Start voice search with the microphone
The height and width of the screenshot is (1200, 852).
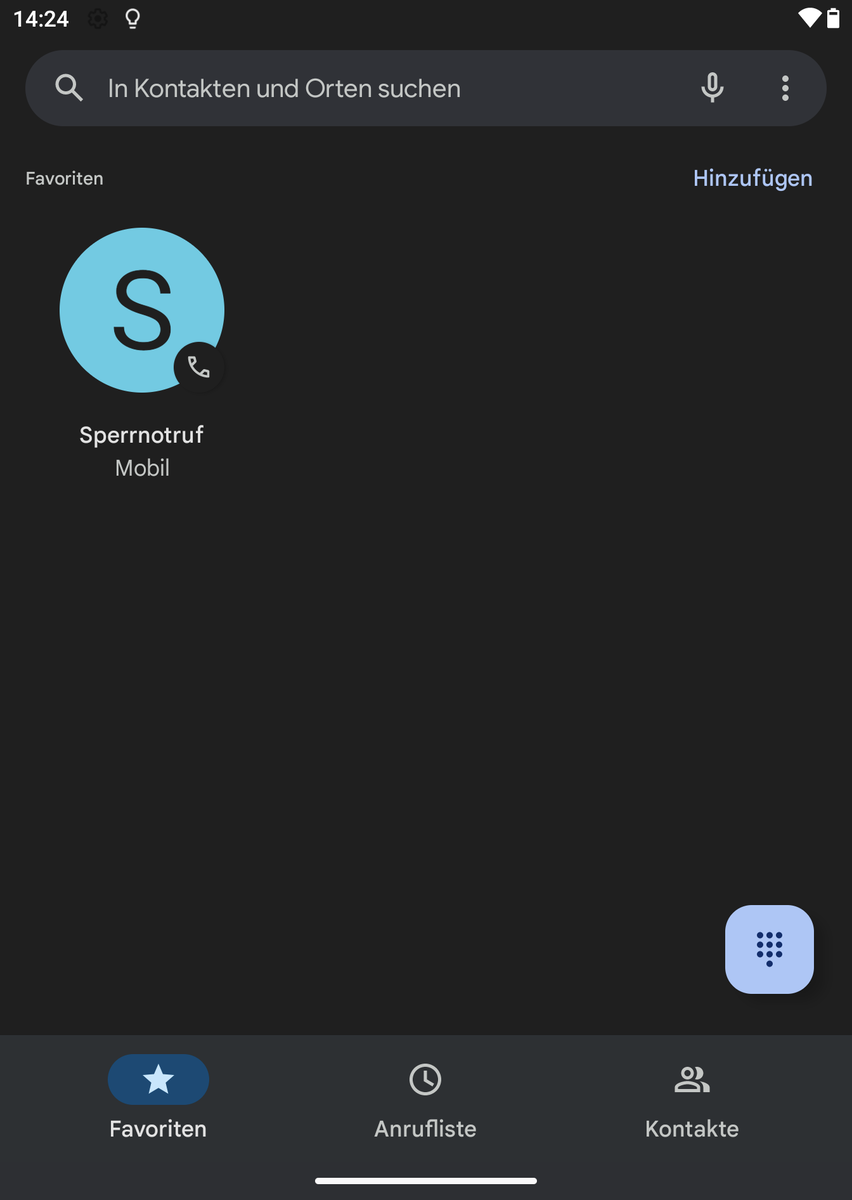[712, 88]
